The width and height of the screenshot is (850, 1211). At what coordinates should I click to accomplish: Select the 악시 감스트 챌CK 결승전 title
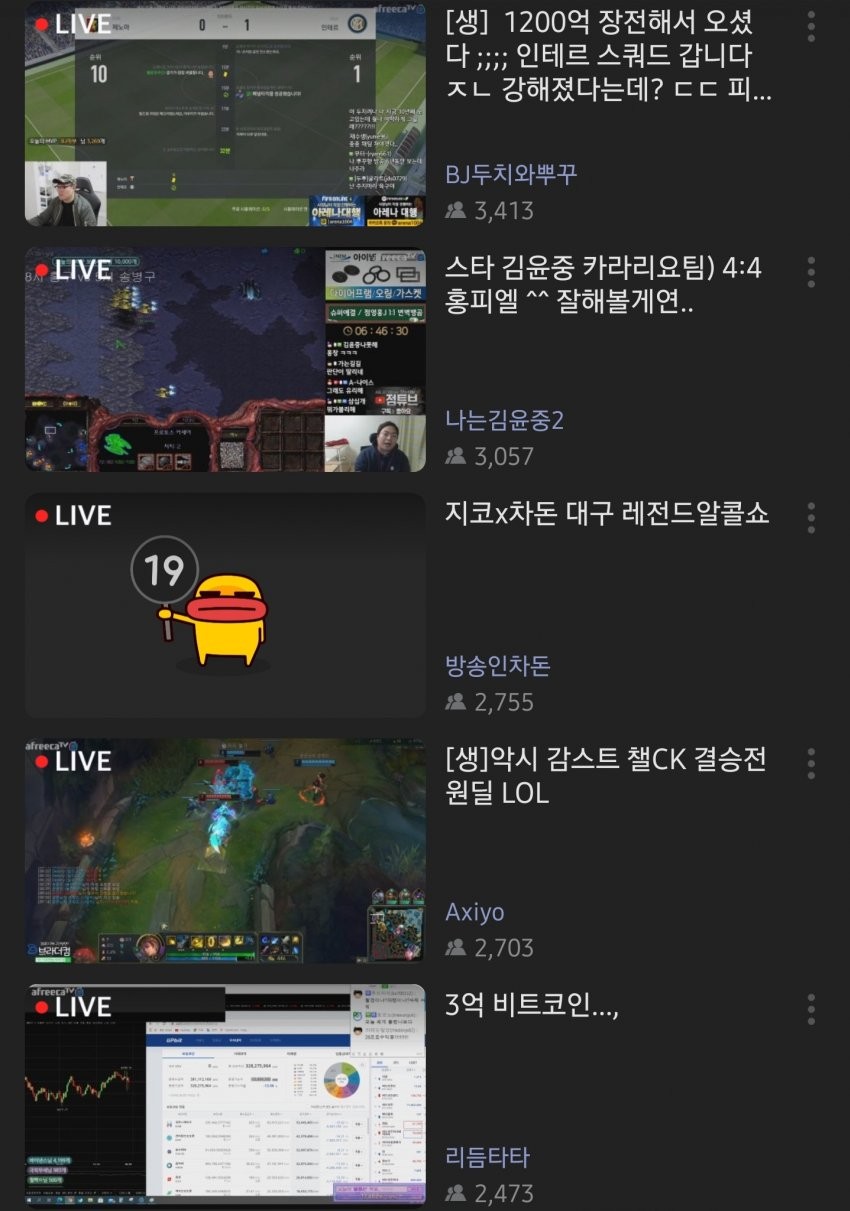[605, 776]
